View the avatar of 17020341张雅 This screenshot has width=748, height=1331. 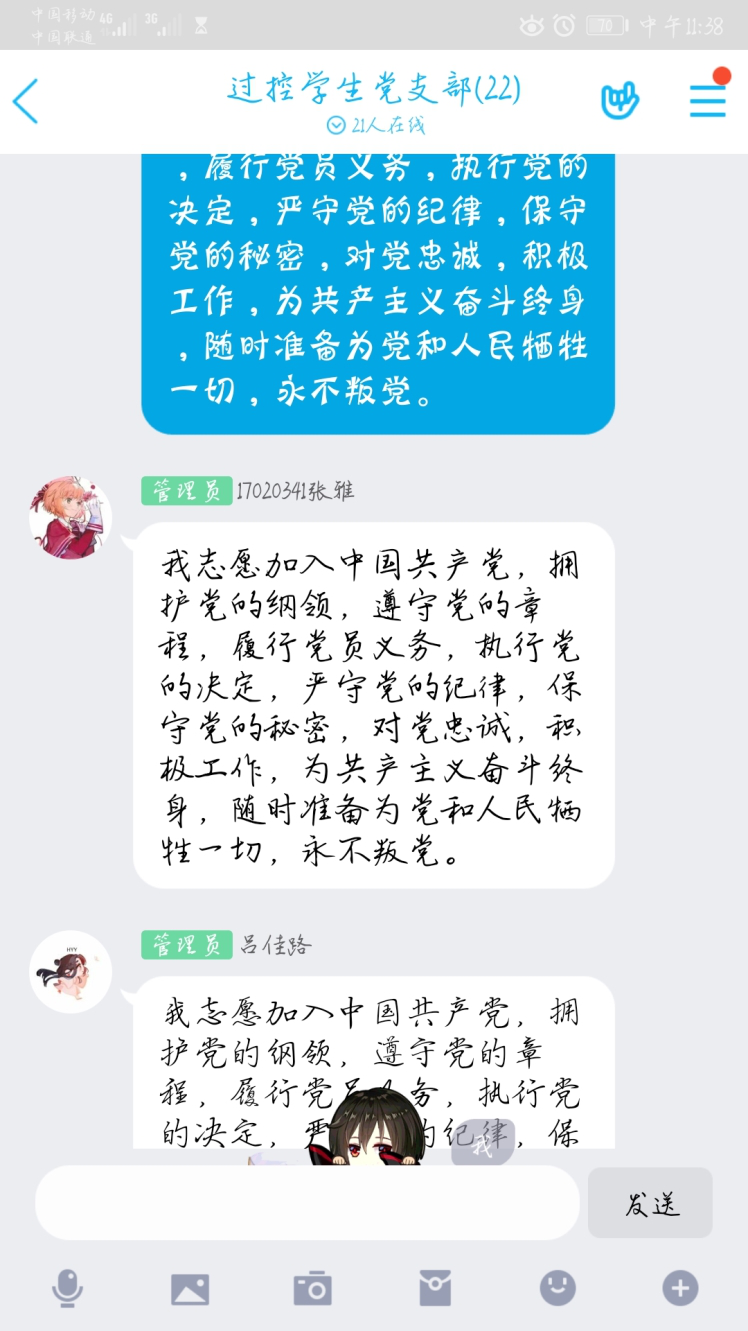tap(70, 517)
